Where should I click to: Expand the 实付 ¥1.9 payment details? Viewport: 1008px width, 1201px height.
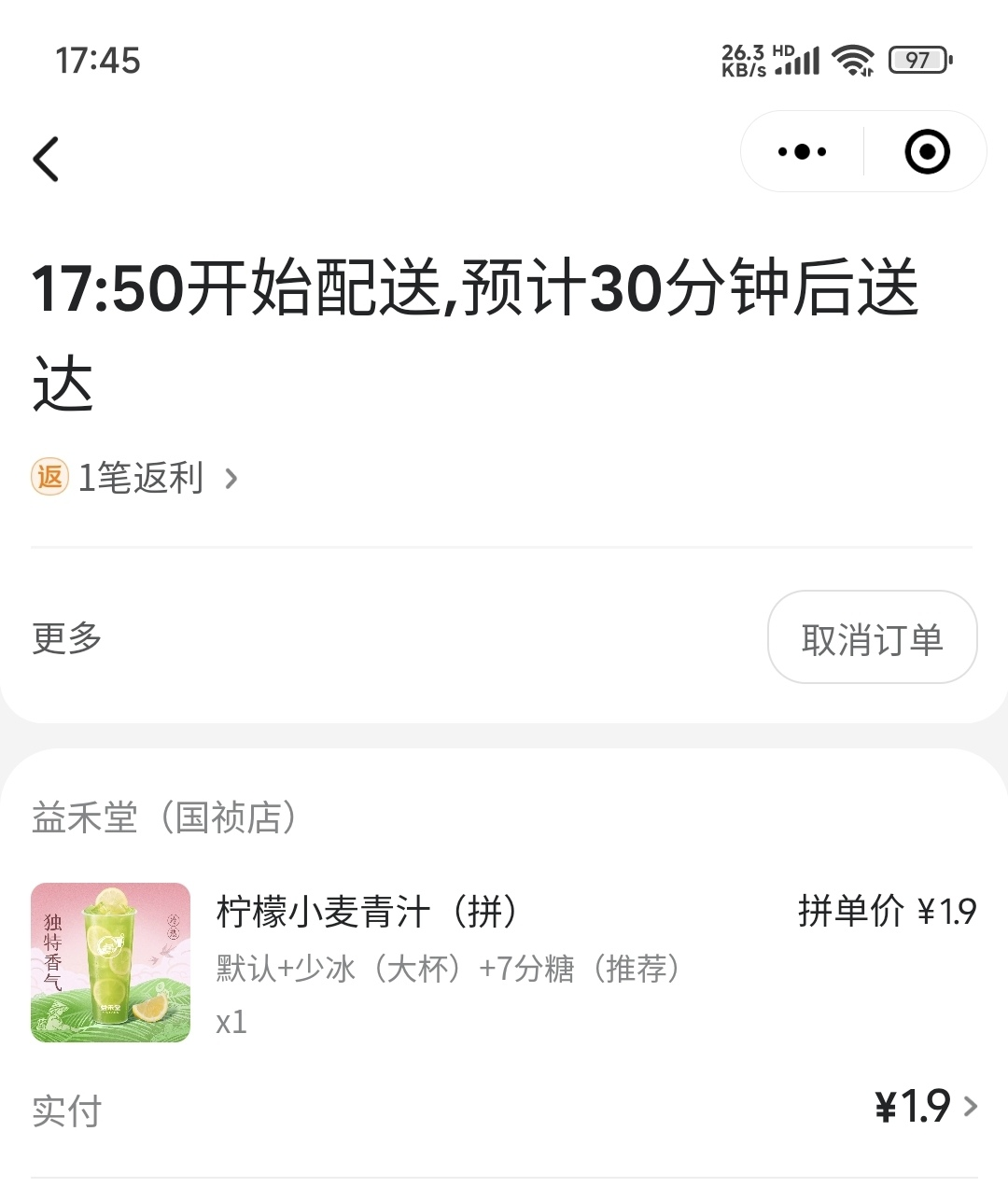(x=924, y=1108)
